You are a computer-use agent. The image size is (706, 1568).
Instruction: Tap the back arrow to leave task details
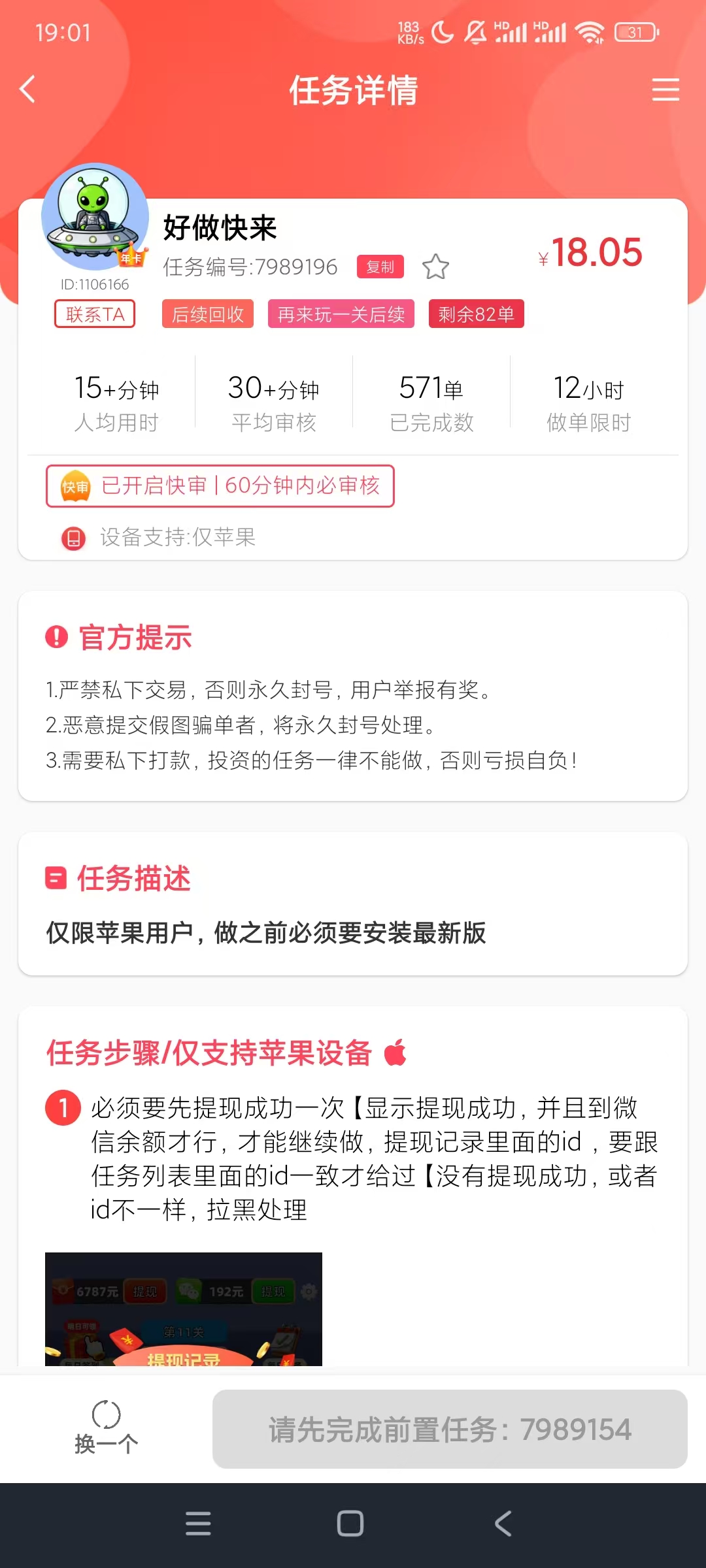pyautogui.click(x=28, y=90)
